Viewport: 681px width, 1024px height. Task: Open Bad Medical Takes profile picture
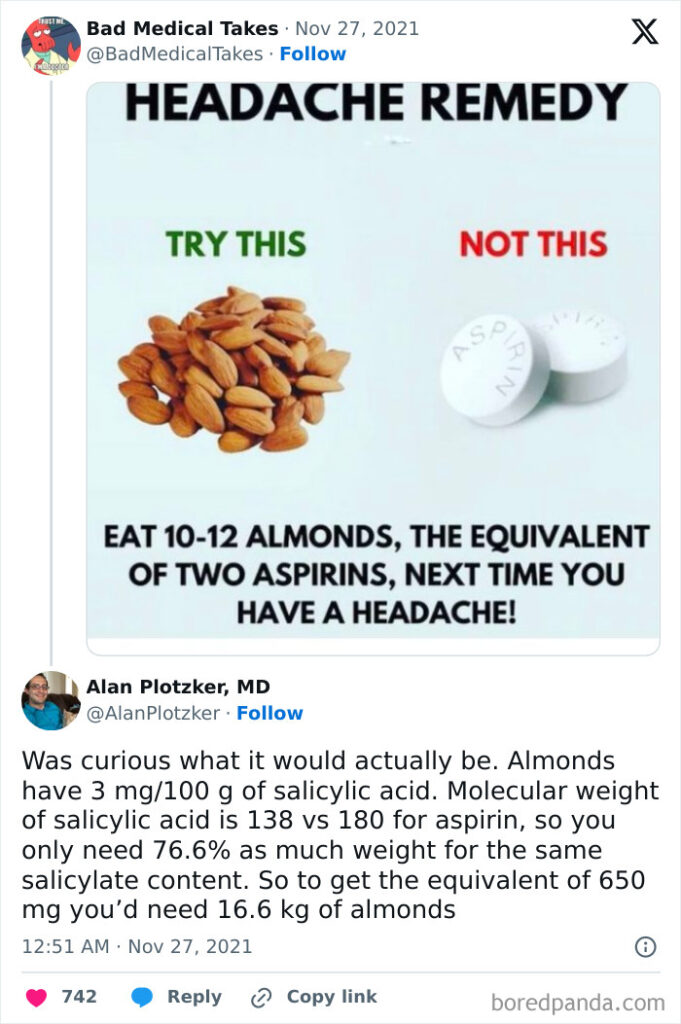(51, 45)
